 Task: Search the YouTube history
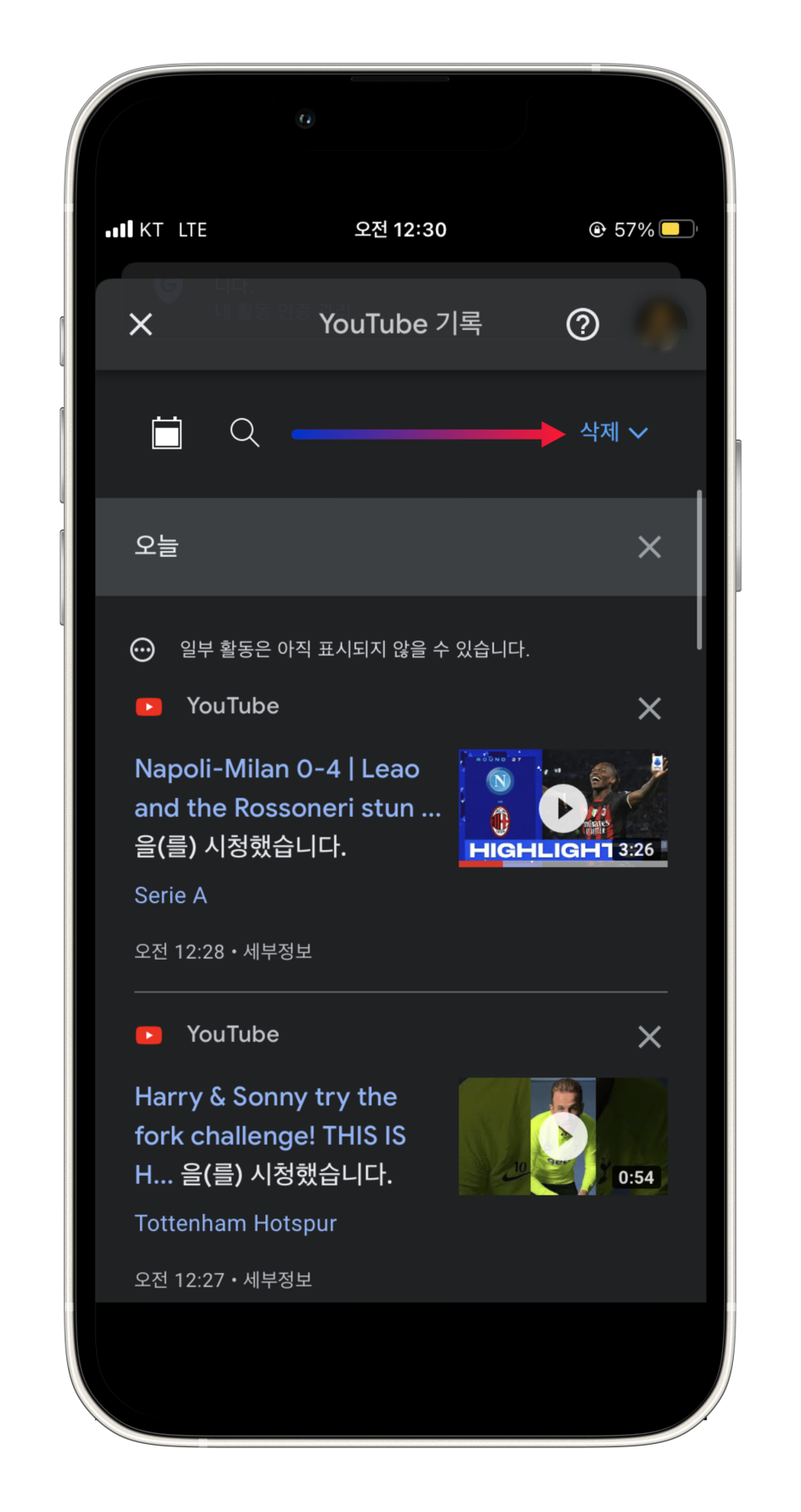pyautogui.click(x=244, y=432)
